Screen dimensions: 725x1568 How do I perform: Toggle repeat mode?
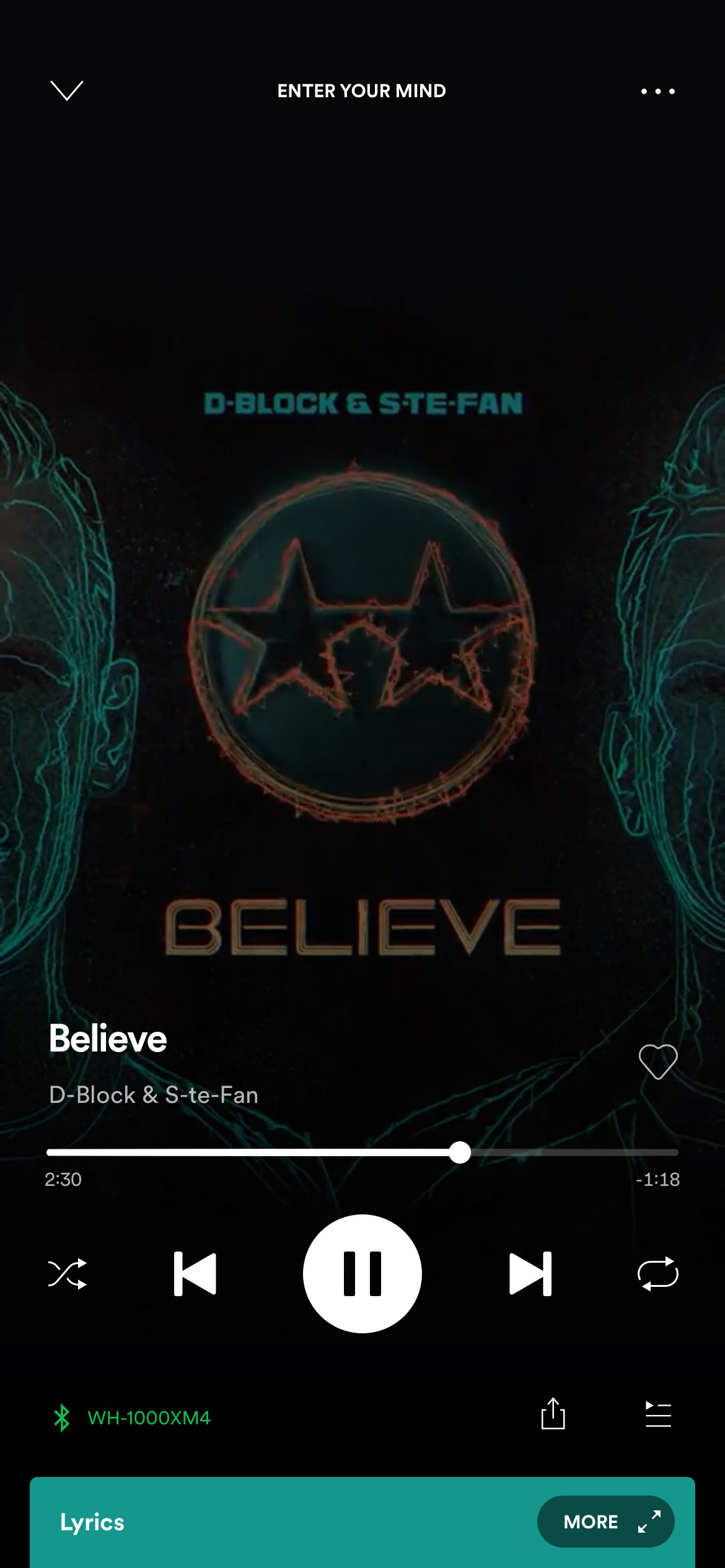657,1274
